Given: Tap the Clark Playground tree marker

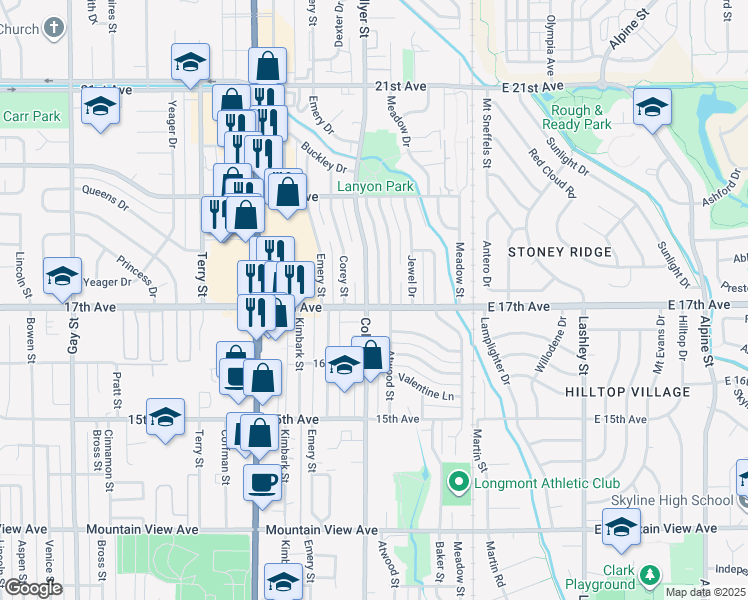Looking at the screenshot, I should (649, 576).
